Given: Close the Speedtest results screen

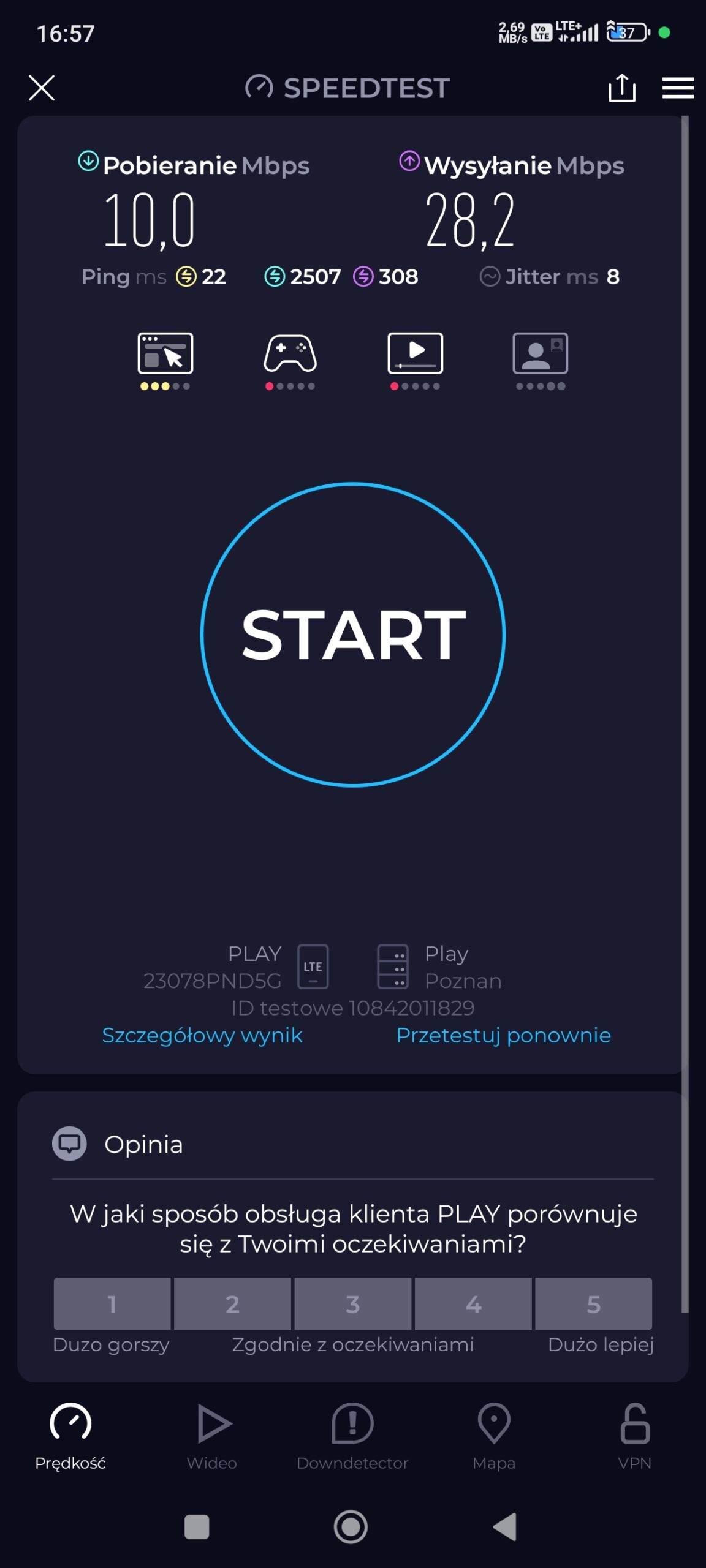Looking at the screenshot, I should (42, 88).
